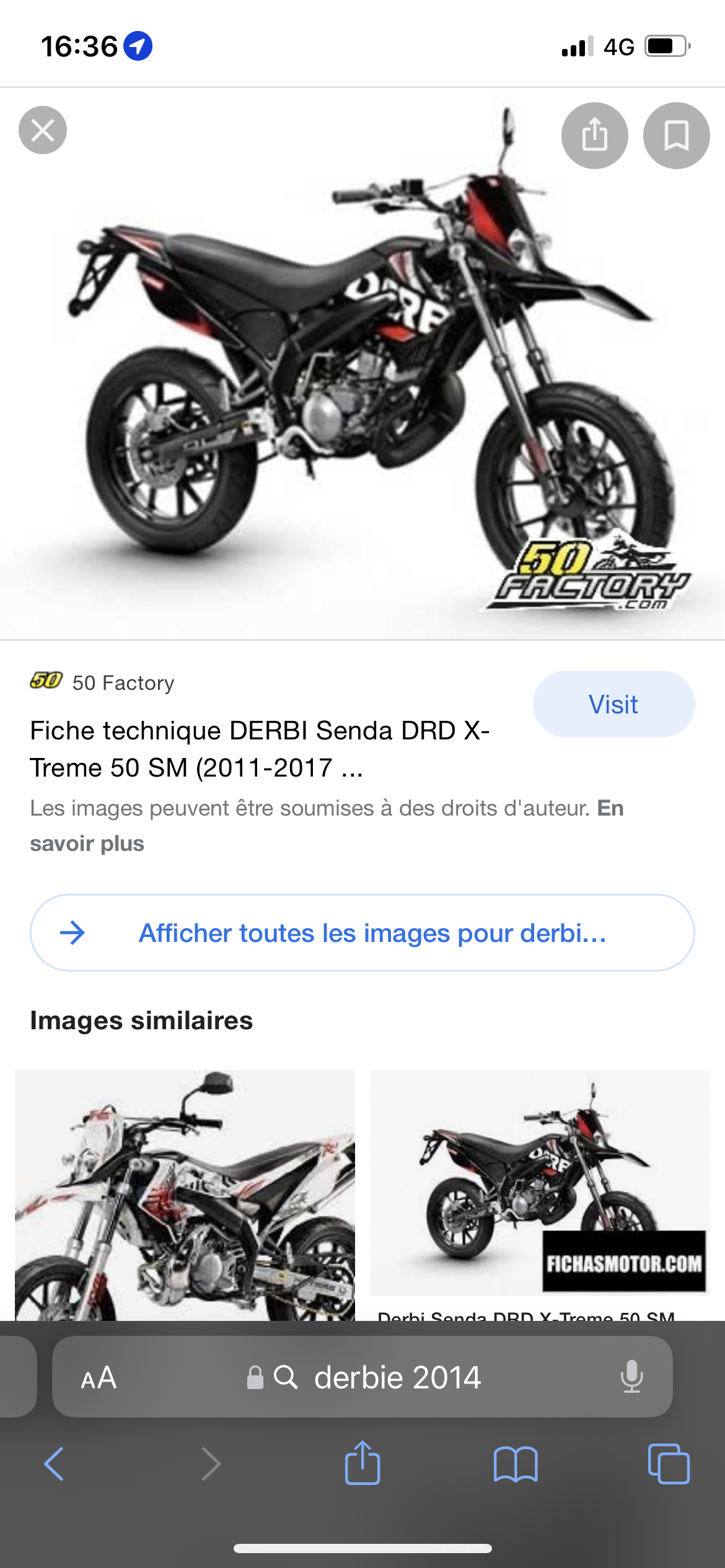
Task: Tap Afficher toutes les images pour derbi
Action: (362, 933)
